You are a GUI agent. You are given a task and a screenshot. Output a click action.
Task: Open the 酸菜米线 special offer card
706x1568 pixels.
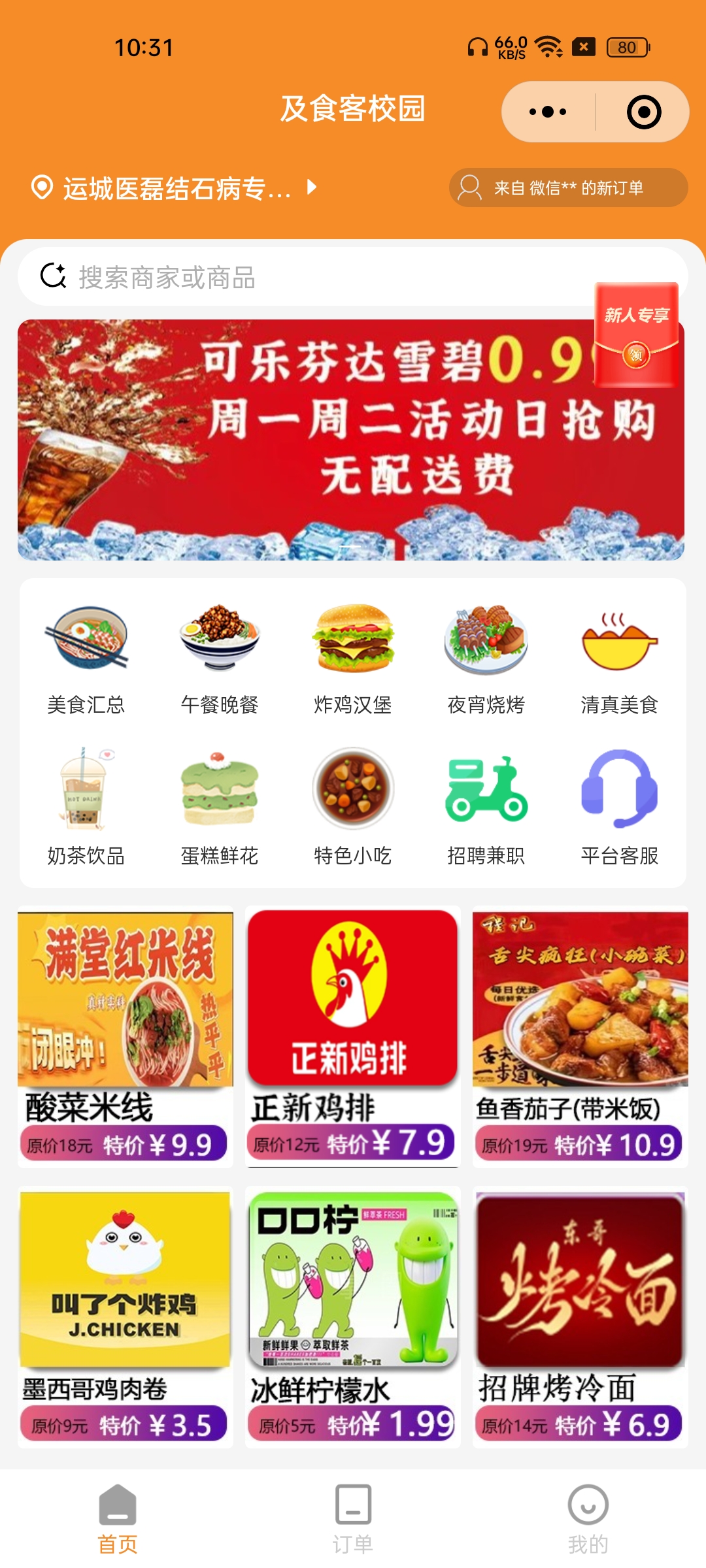point(126,1036)
